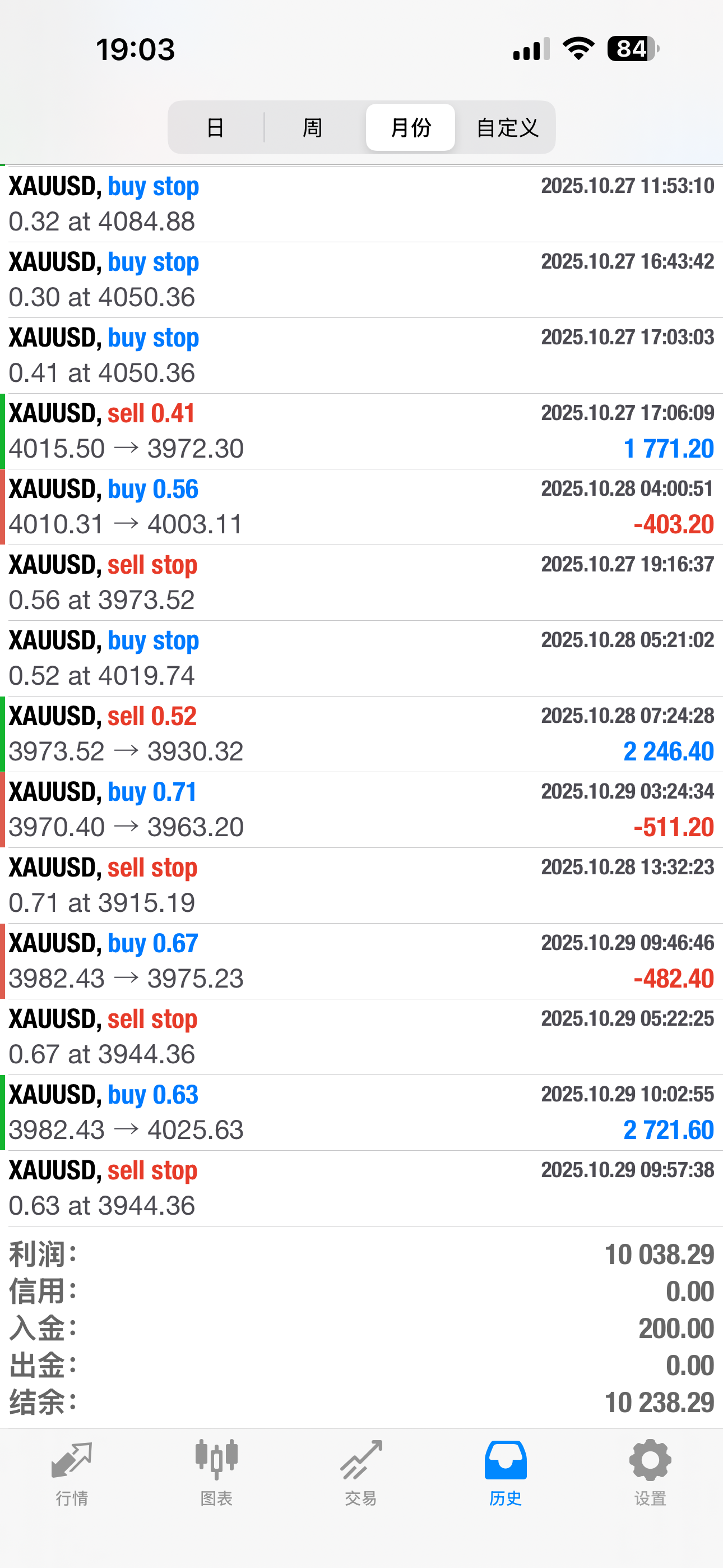Screen dimensions: 723x1568
Task: Open the buy stop order 0.52 at 4019.74
Action: [x=361, y=658]
